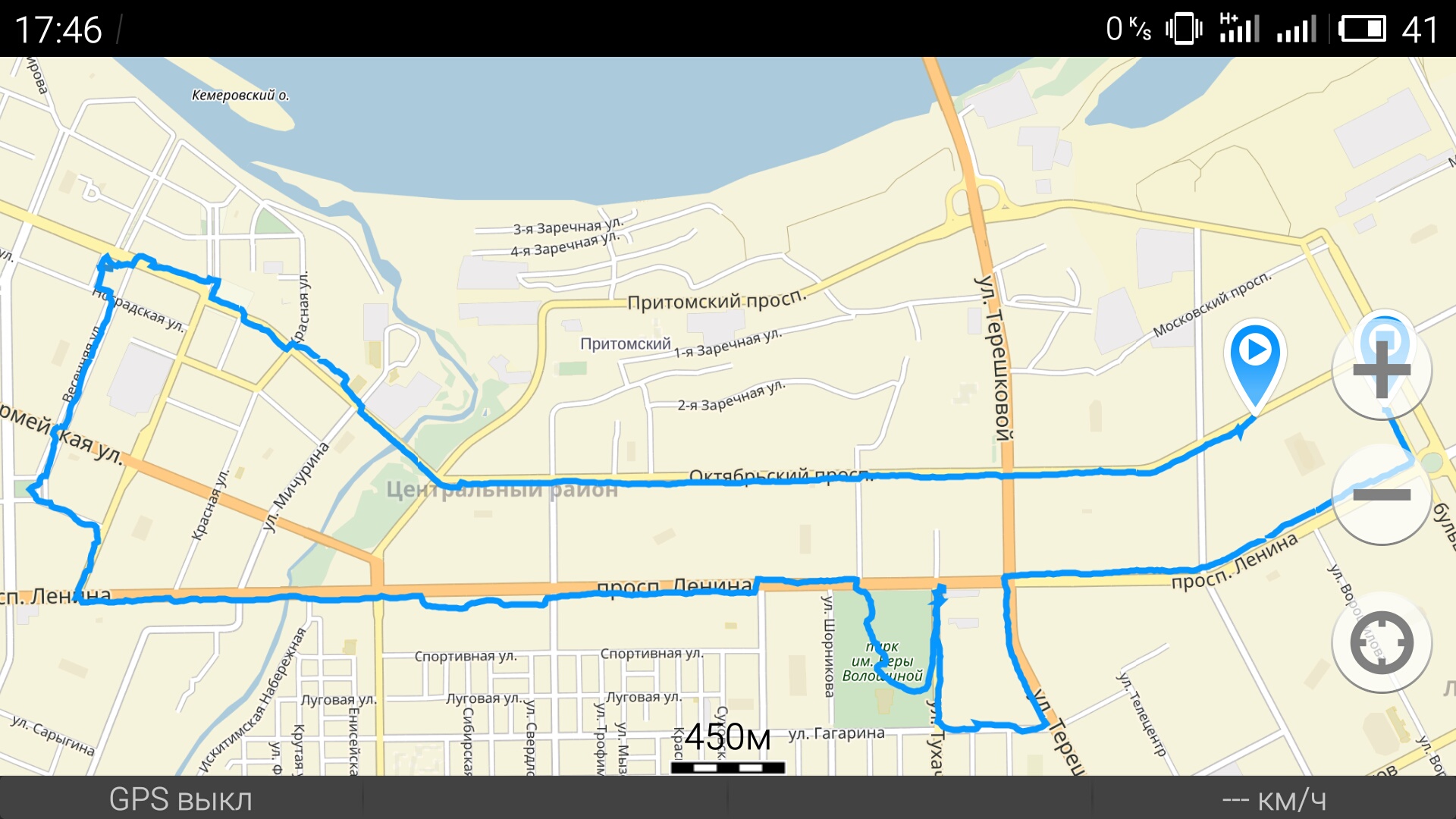Zoom in on the map

click(1382, 369)
